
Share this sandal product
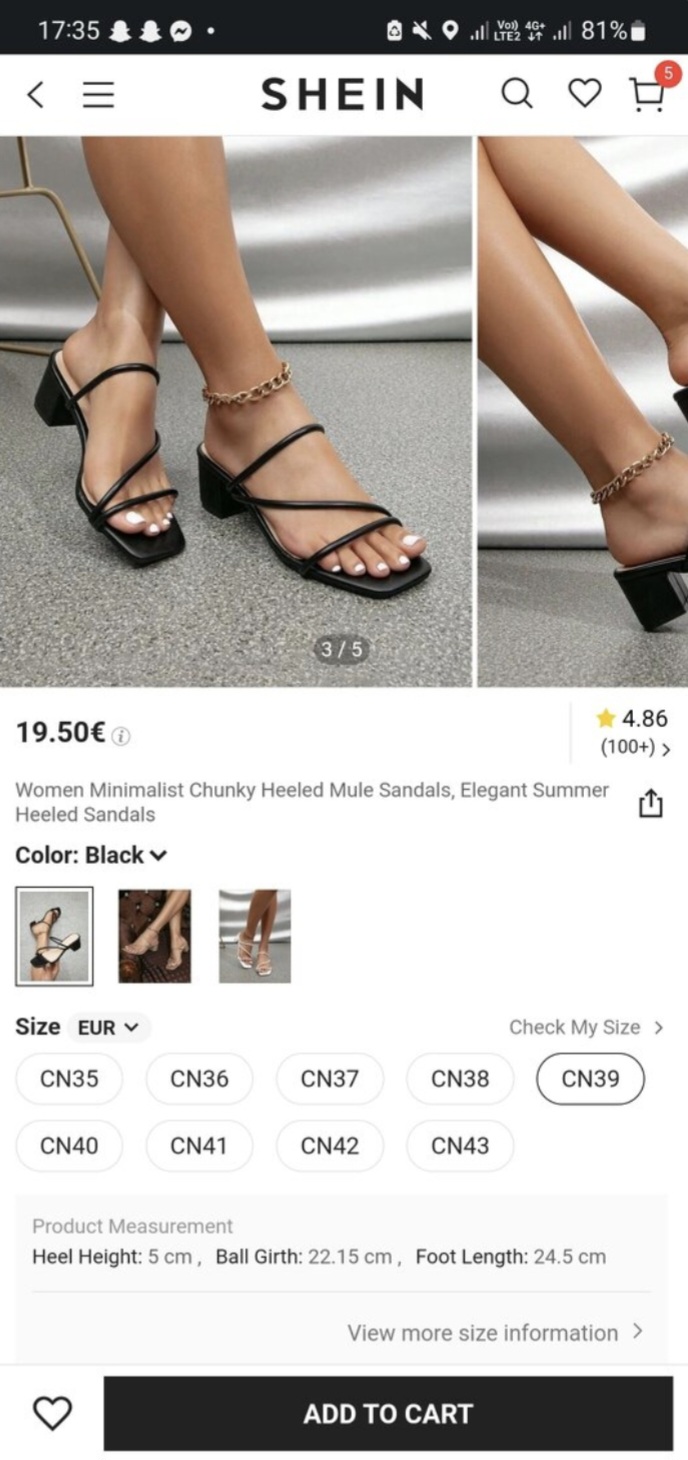click(651, 803)
